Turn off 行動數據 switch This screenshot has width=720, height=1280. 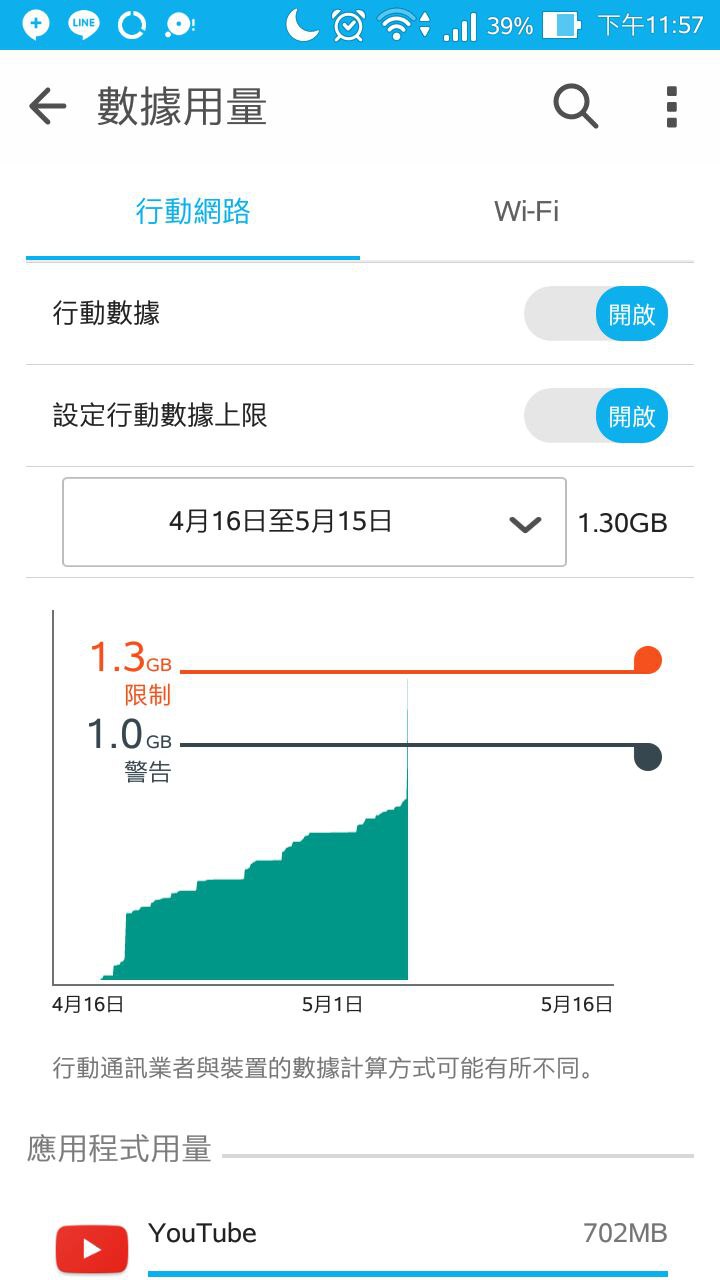596,314
